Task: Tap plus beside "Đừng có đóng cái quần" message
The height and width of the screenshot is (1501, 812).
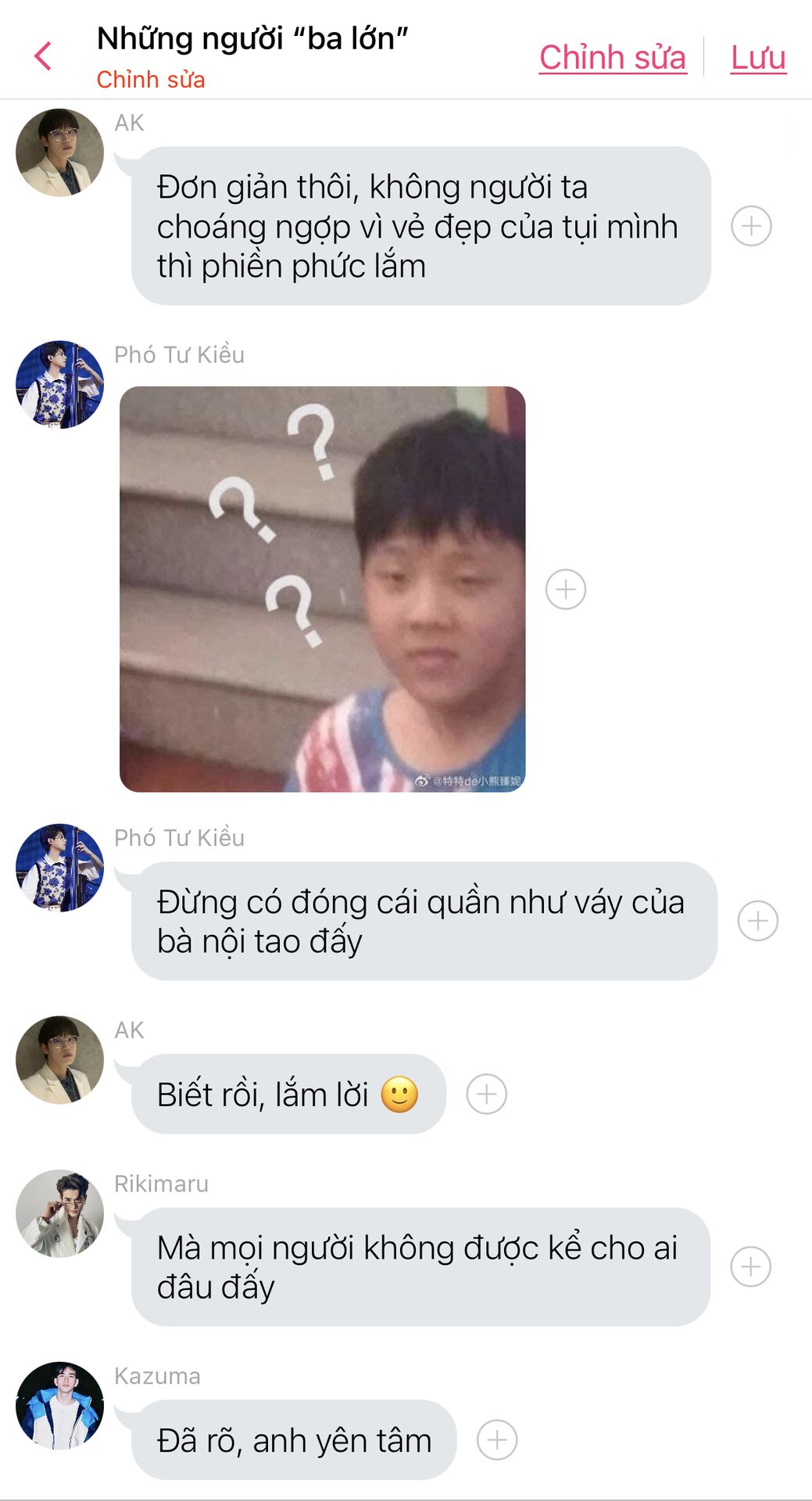Action: click(x=757, y=921)
